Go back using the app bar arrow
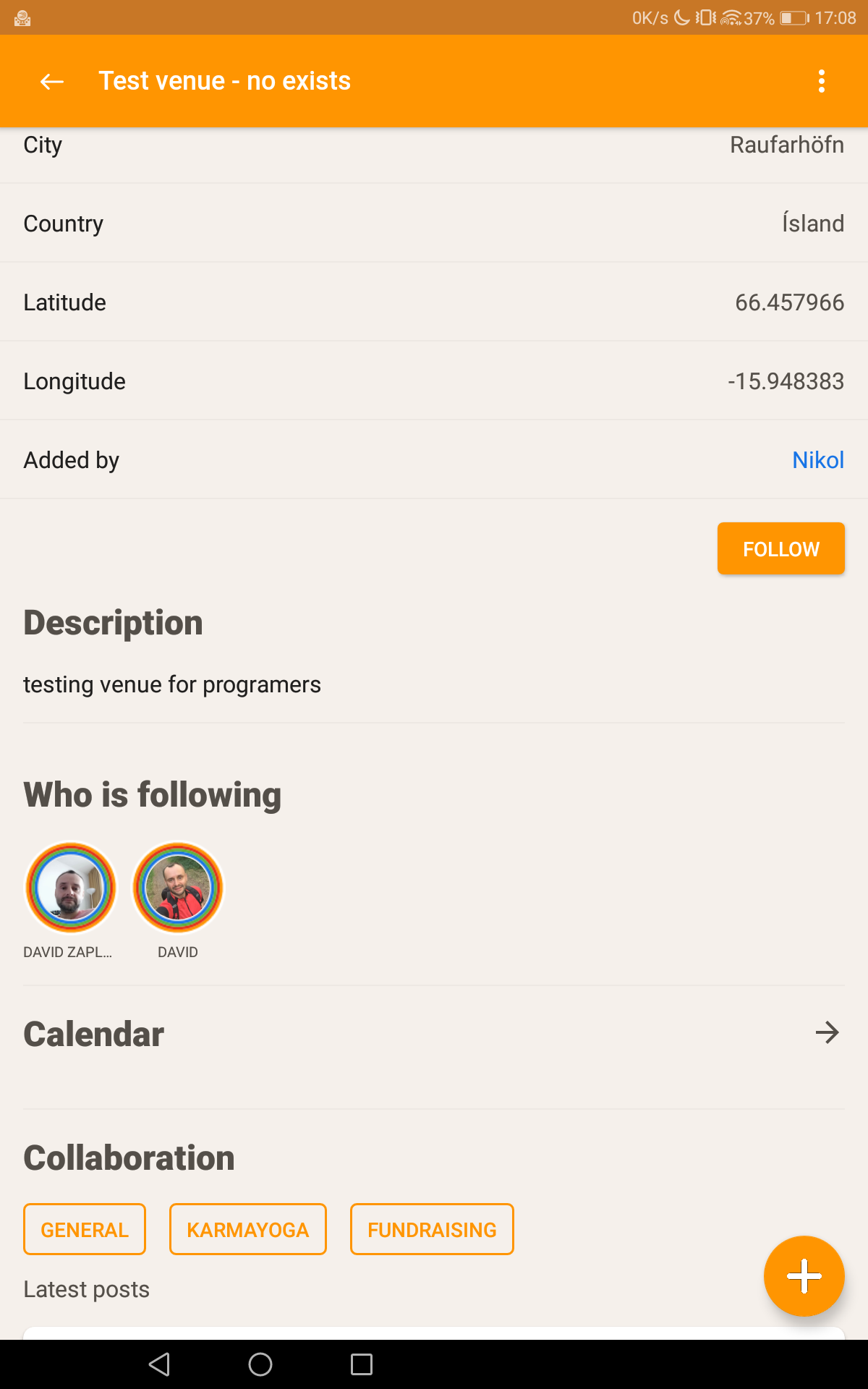Screen dimensions: 868x1389 tap(51, 81)
